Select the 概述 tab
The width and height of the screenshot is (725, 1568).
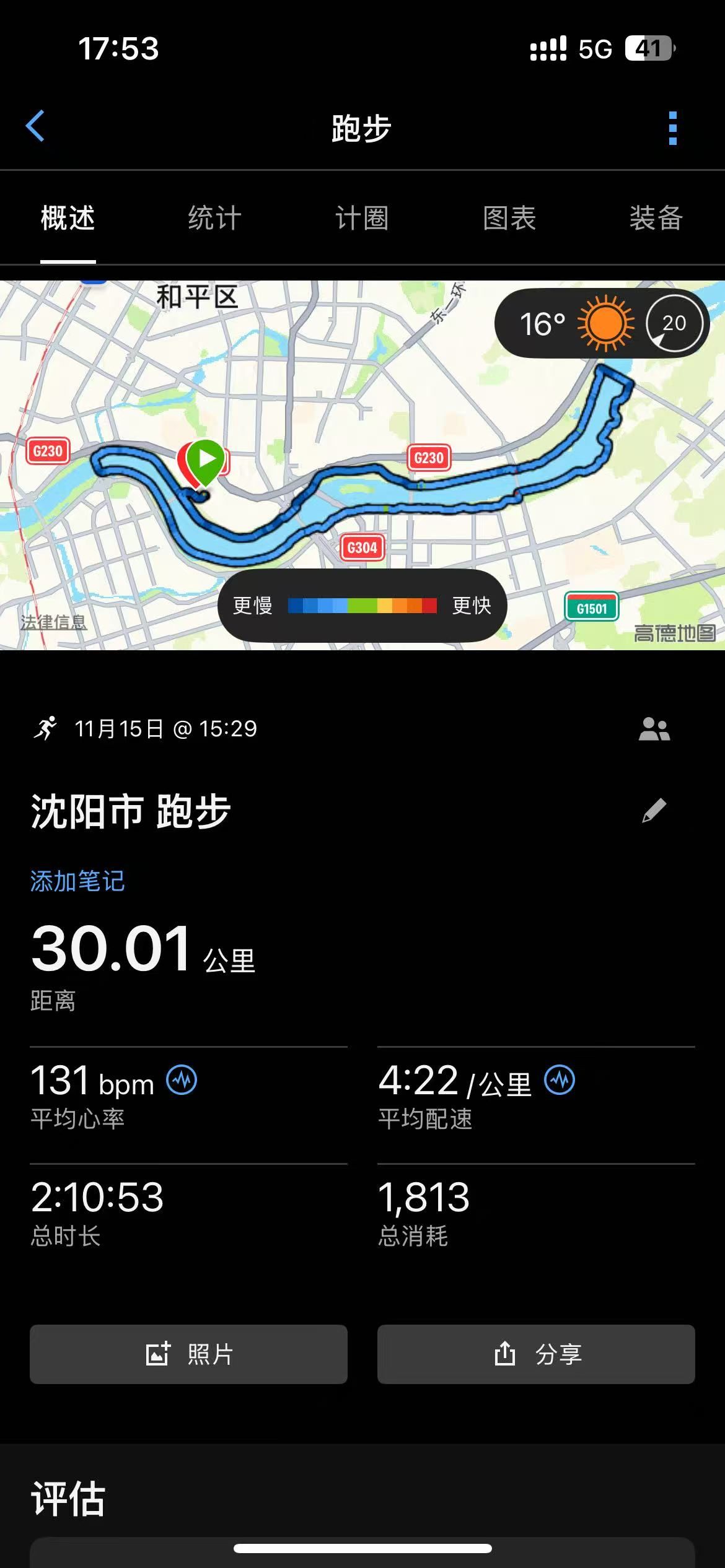[68, 218]
